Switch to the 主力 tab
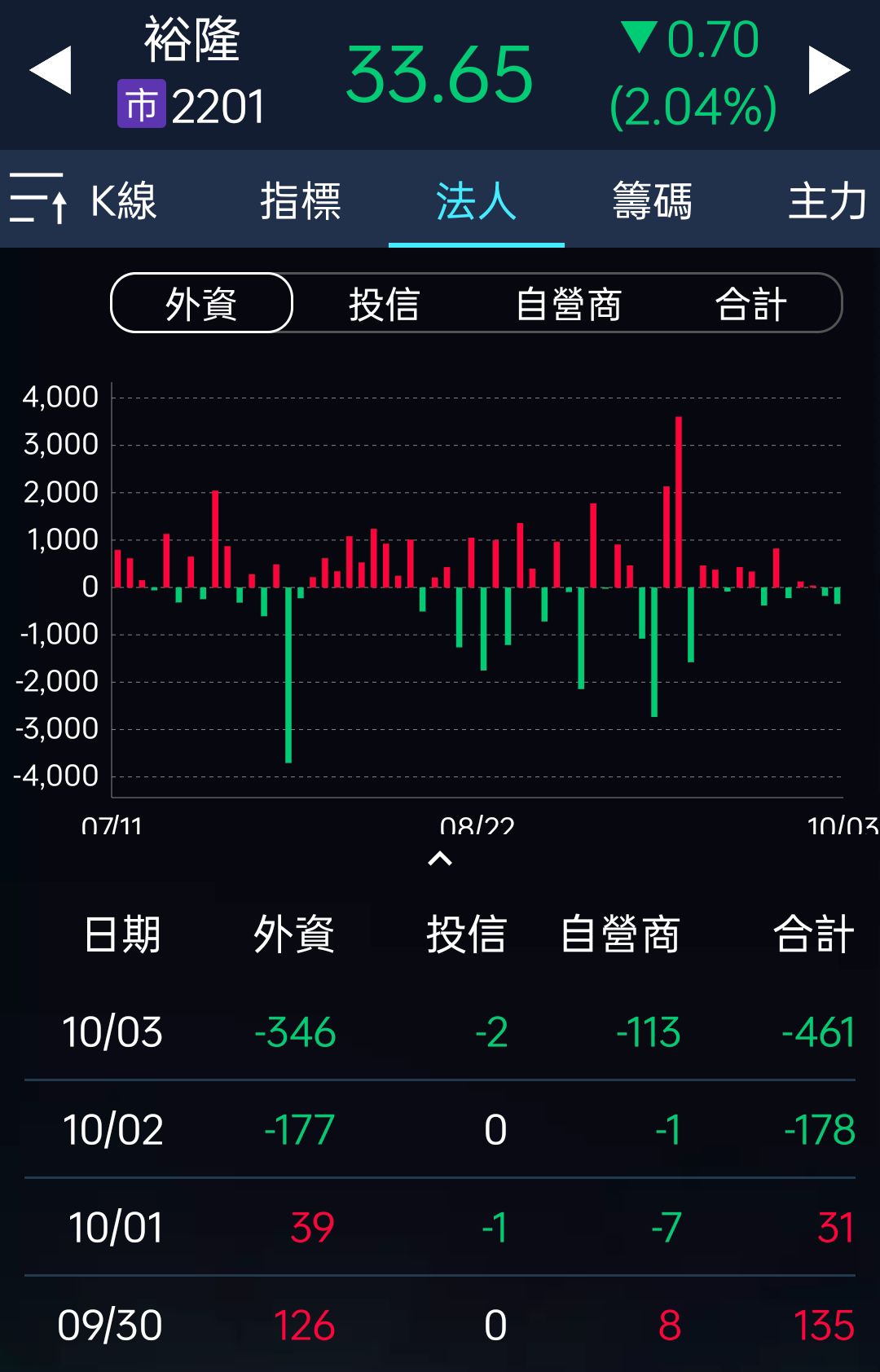Image resolution: width=880 pixels, height=1372 pixels. (826, 201)
